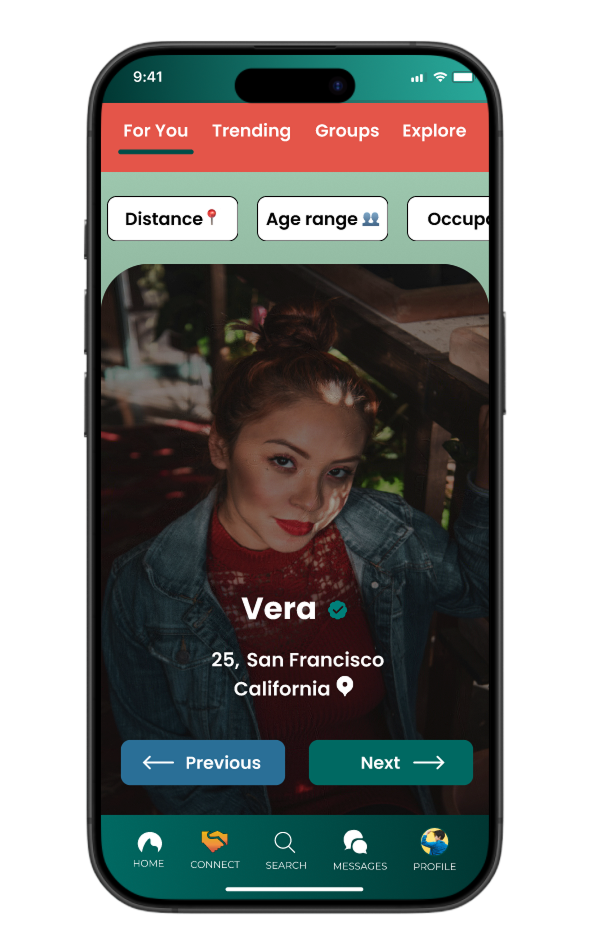The height and width of the screenshot is (949, 589).
Task: Choose the Occupation filter chip
Action: click(x=448, y=218)
